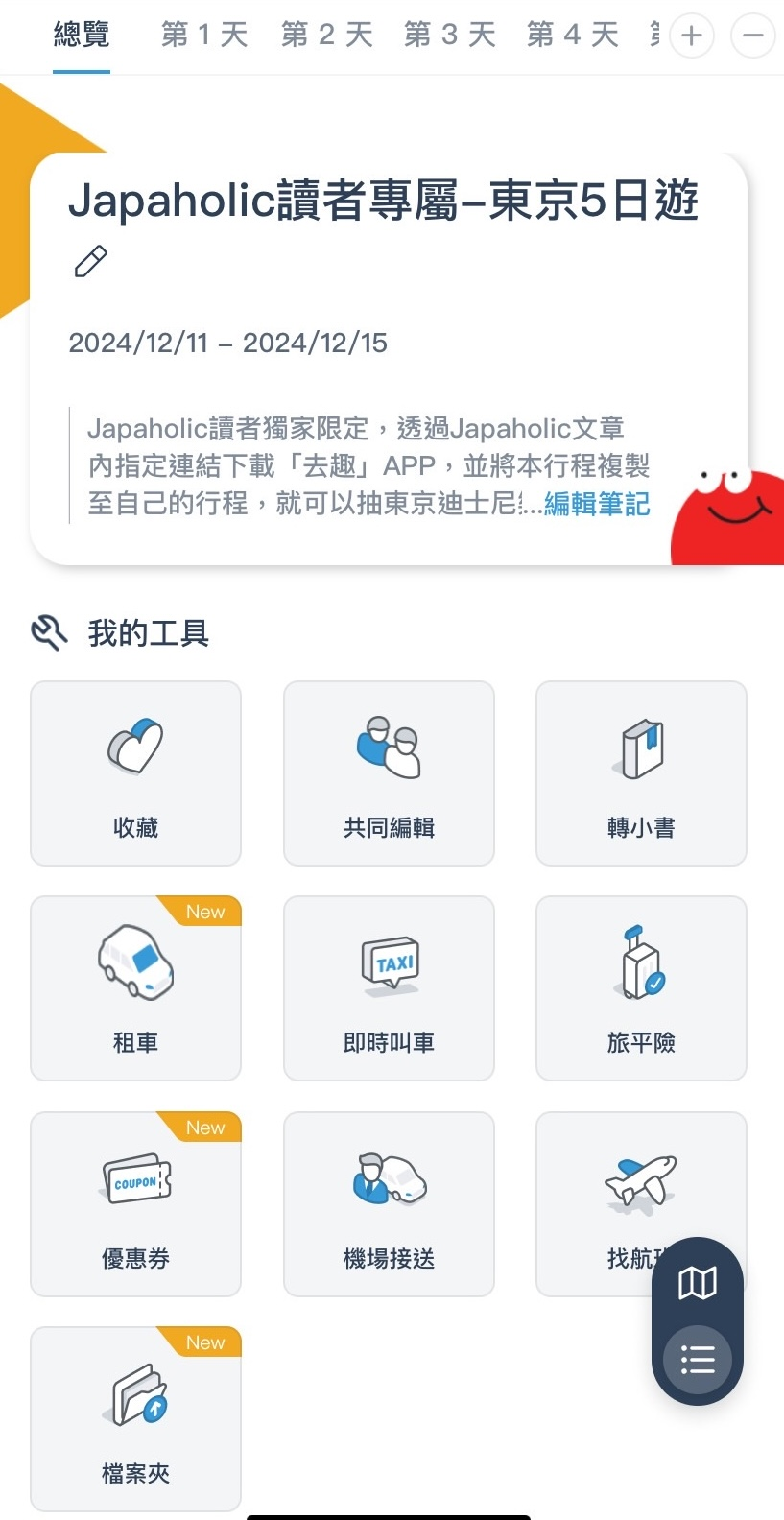Open the 旅平險 travel insurance tool
Viewport: 784px width, 1520px height.
640,988
